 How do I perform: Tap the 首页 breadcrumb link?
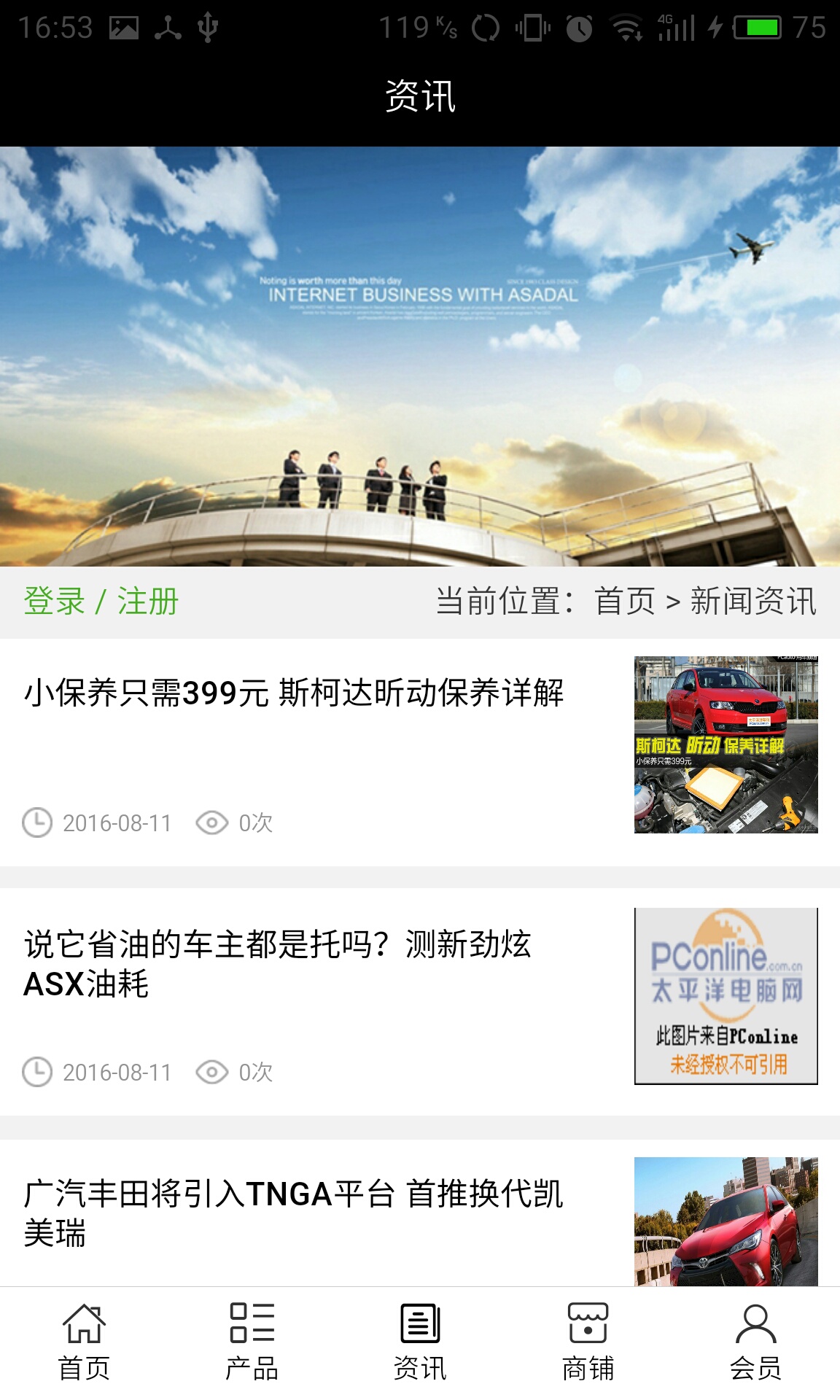[x=625, y=602]
